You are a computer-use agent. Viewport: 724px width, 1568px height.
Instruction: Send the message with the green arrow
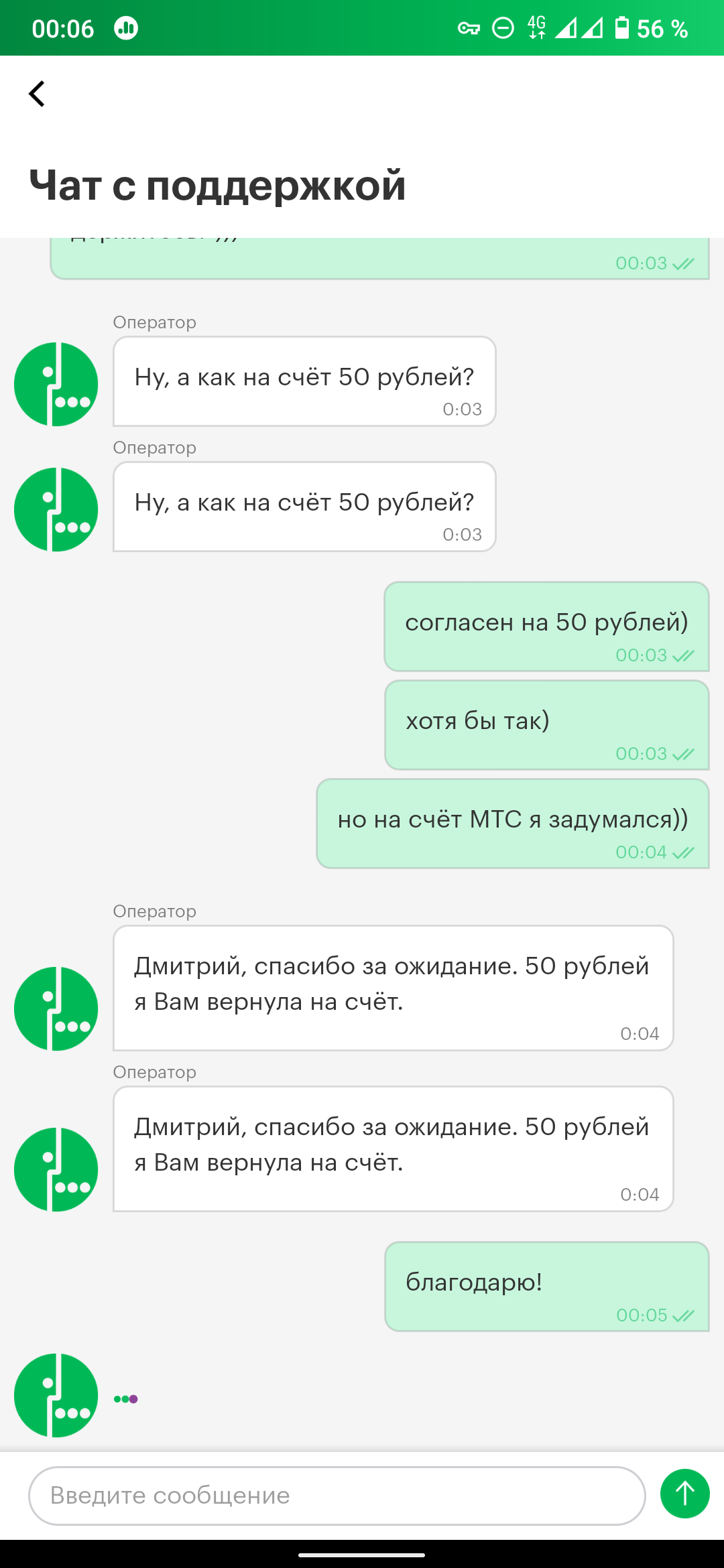(x=684, y=1494)
